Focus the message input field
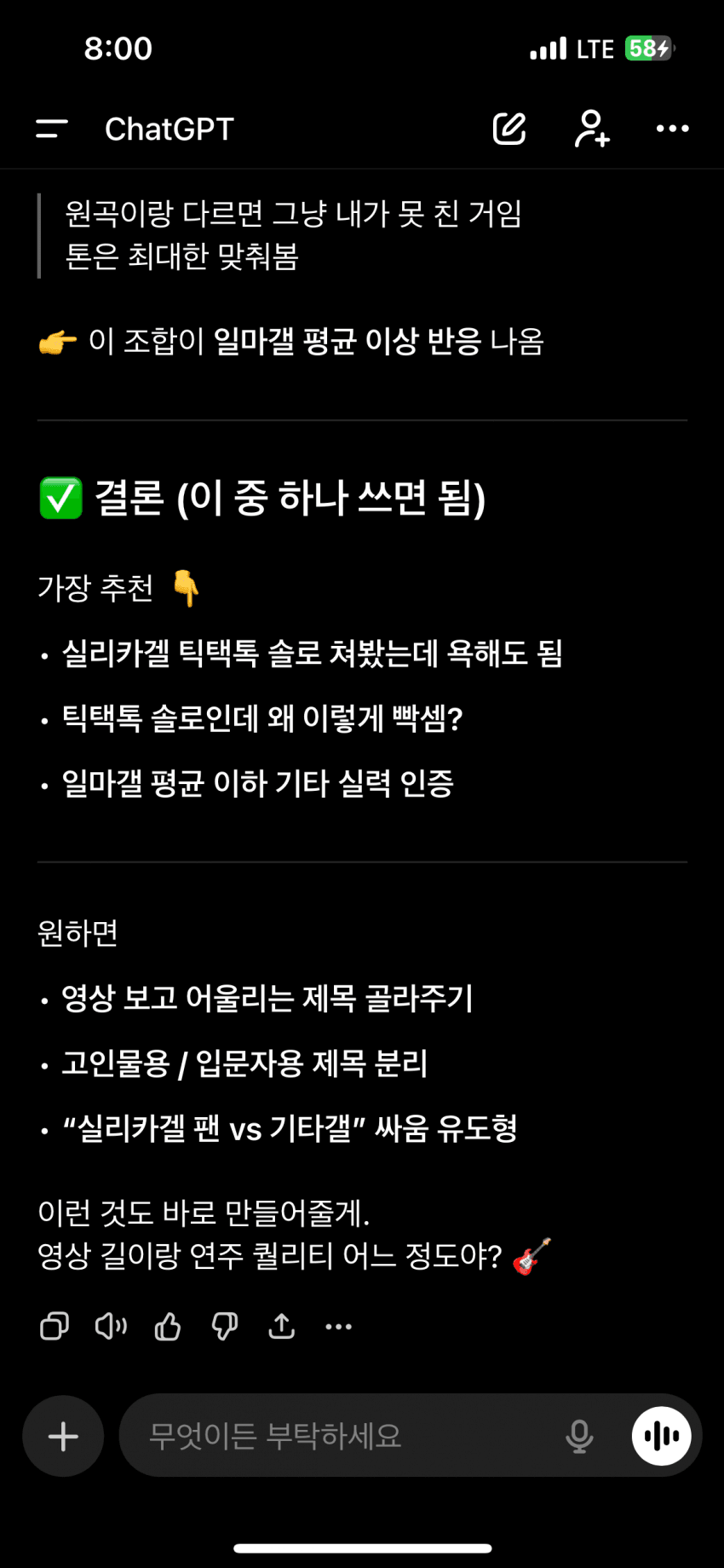This screenshot has height=1568, width=724. [x=341, y=1436]
